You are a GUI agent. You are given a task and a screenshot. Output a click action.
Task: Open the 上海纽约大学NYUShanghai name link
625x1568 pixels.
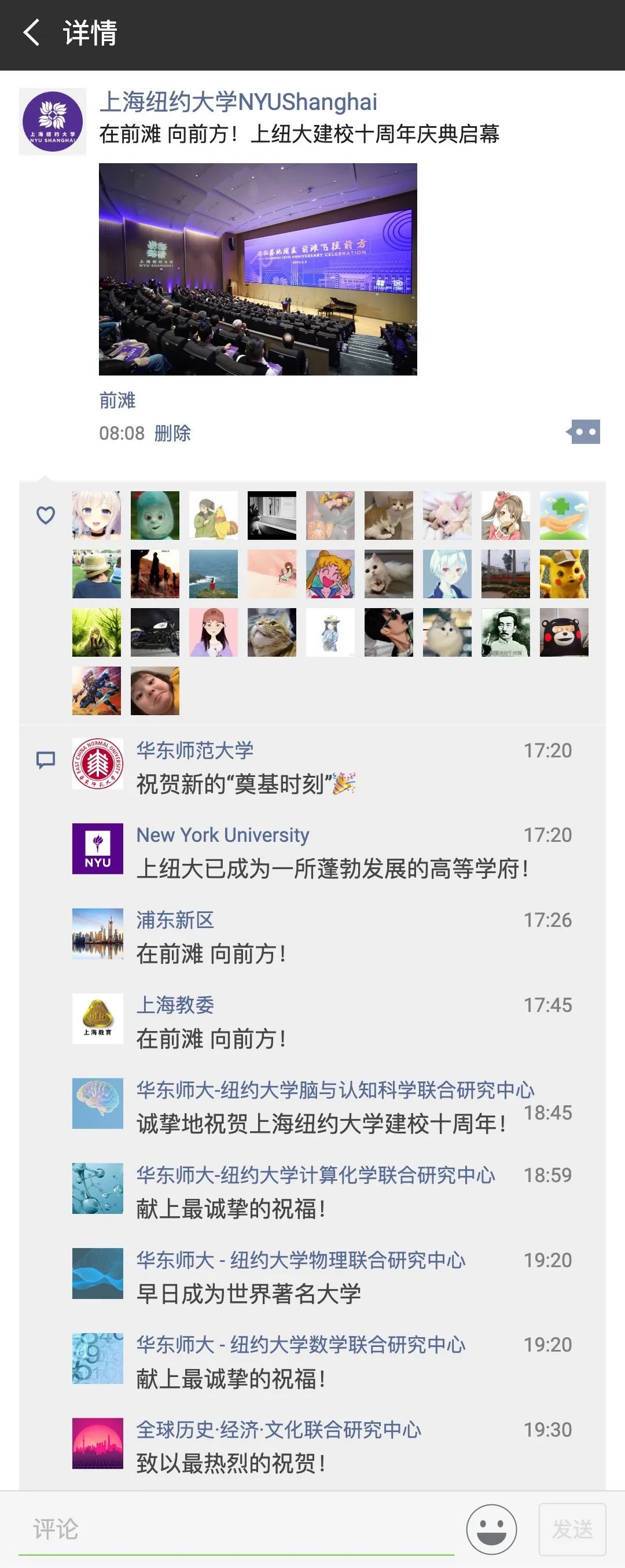pos(238,102)
